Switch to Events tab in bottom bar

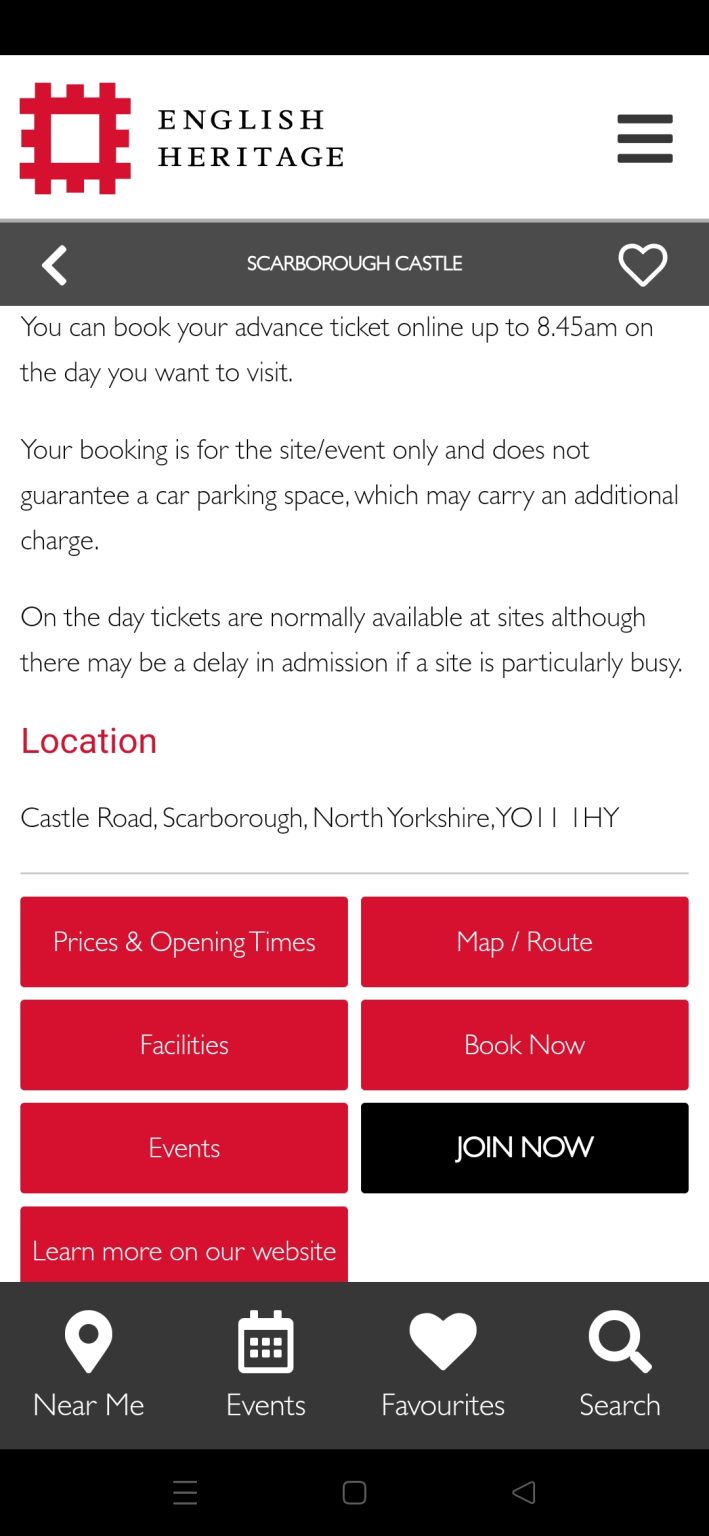pos(266,1365)
